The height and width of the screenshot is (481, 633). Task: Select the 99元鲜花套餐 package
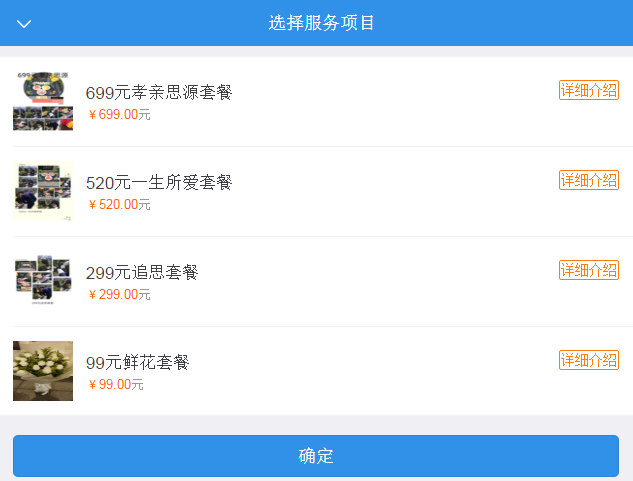coord(137,363)
